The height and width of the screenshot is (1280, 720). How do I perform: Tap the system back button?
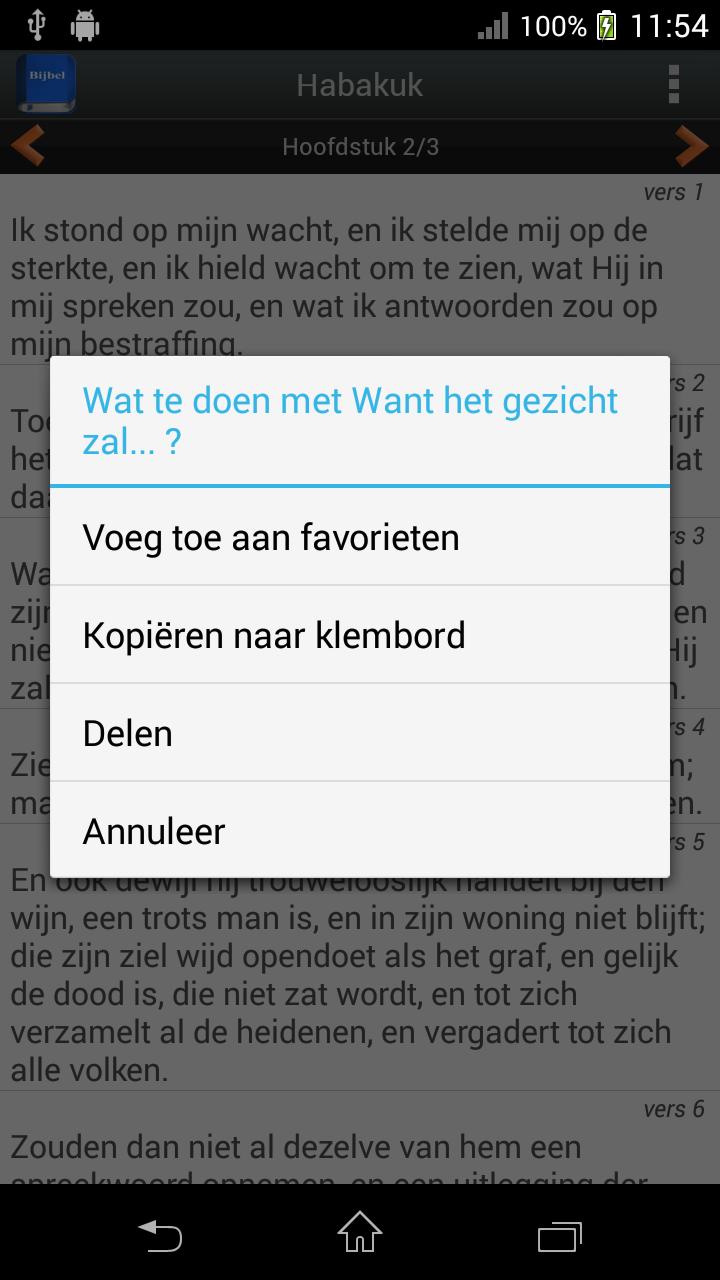pyautogui.click(x=160, y=1235)
